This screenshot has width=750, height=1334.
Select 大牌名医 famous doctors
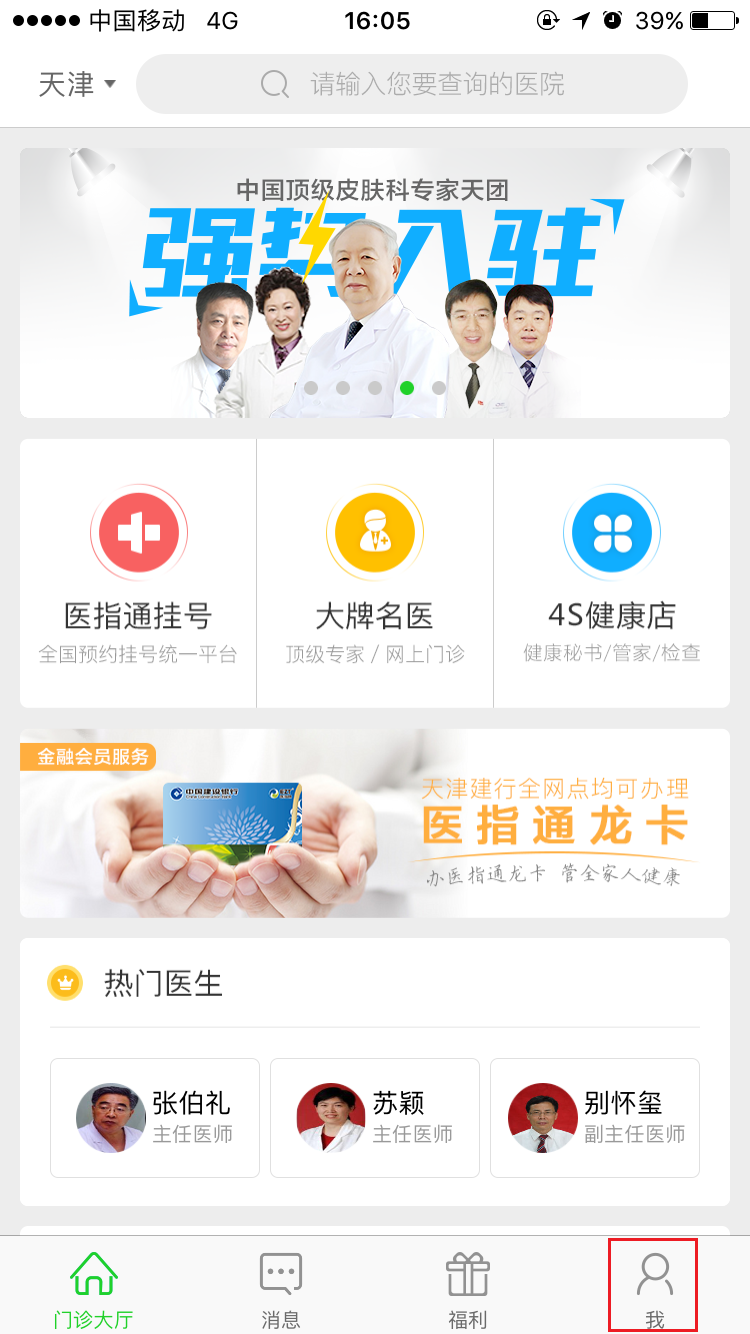pos(375,573)
